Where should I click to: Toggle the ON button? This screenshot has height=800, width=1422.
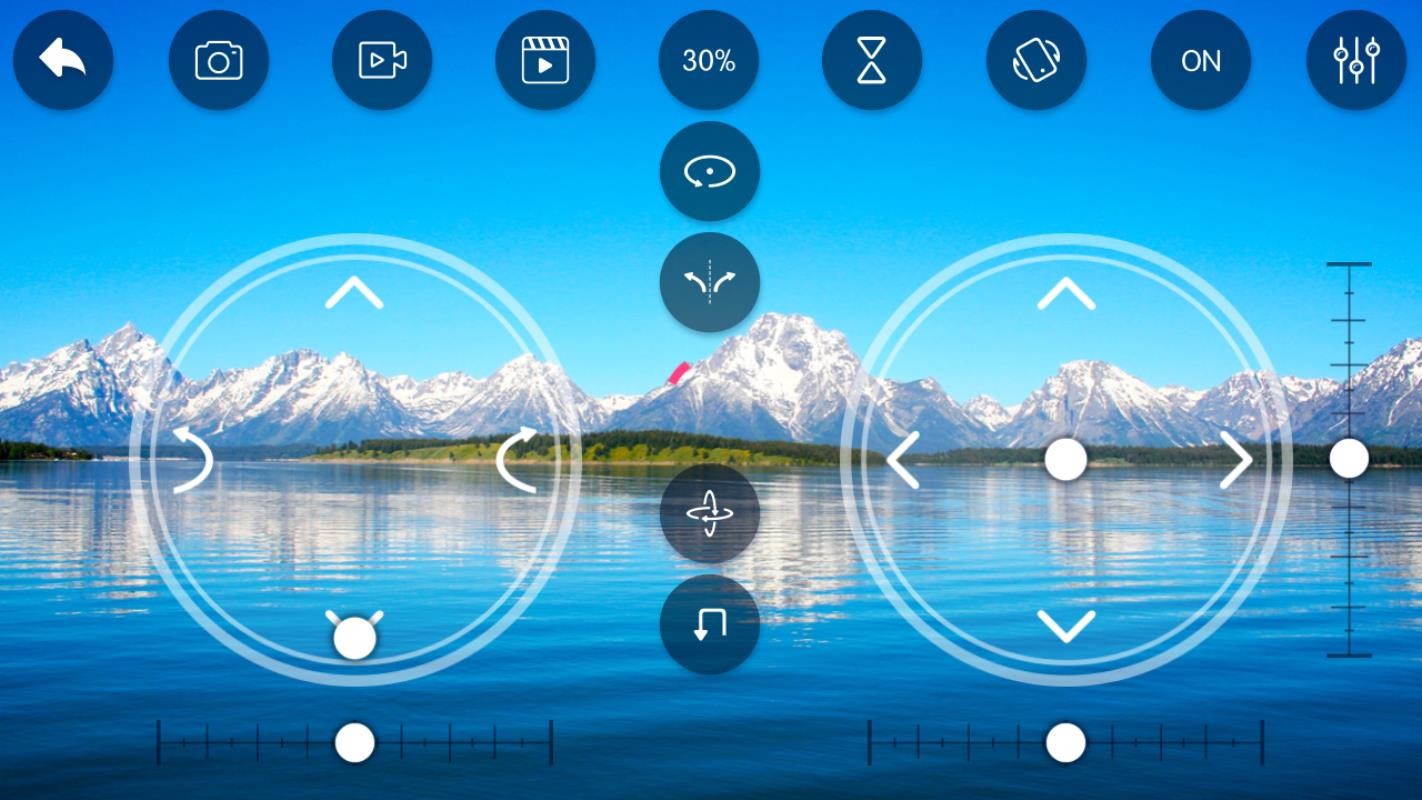(1200, 60)
